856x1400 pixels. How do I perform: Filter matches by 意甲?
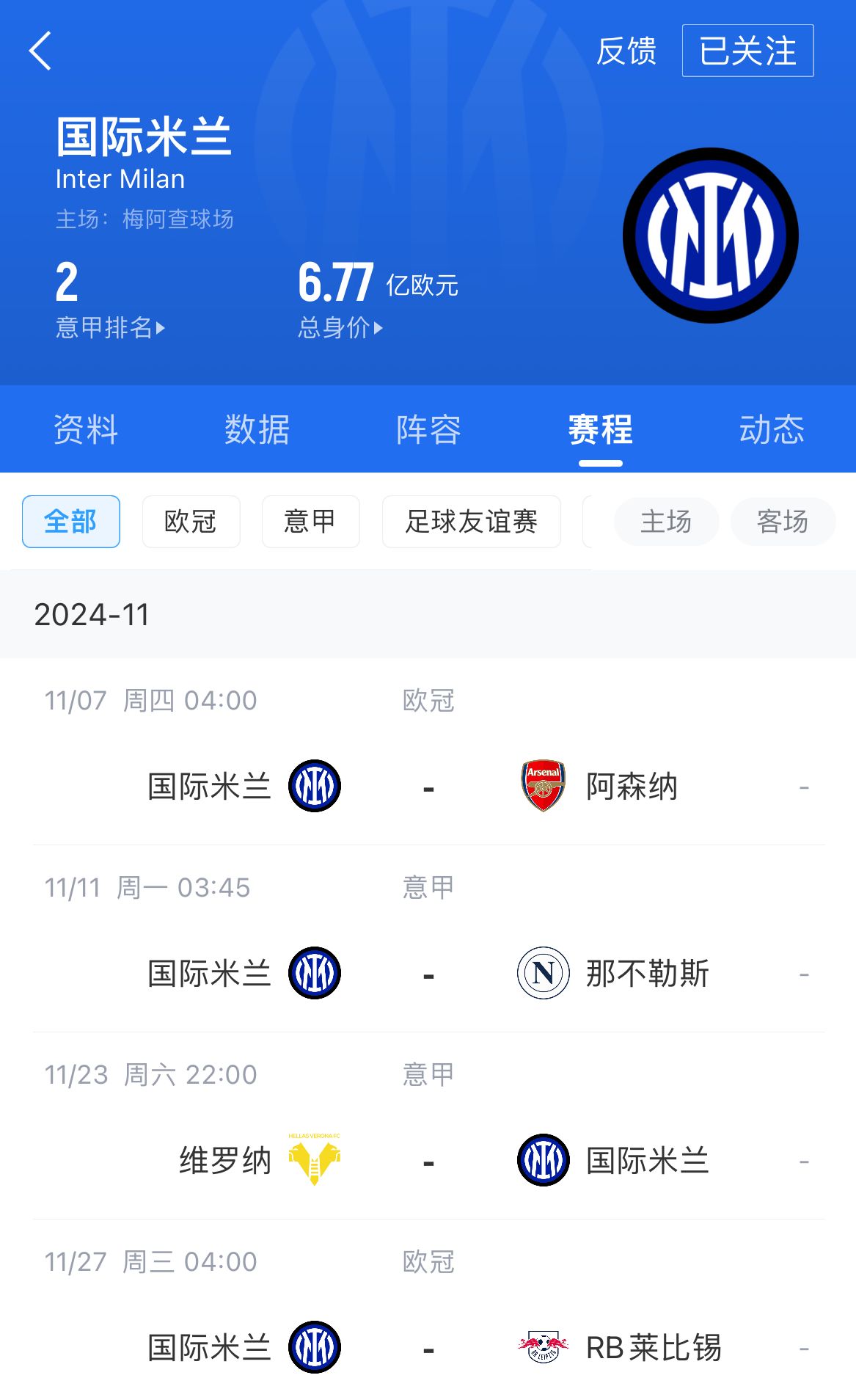[x=310, y=522]
